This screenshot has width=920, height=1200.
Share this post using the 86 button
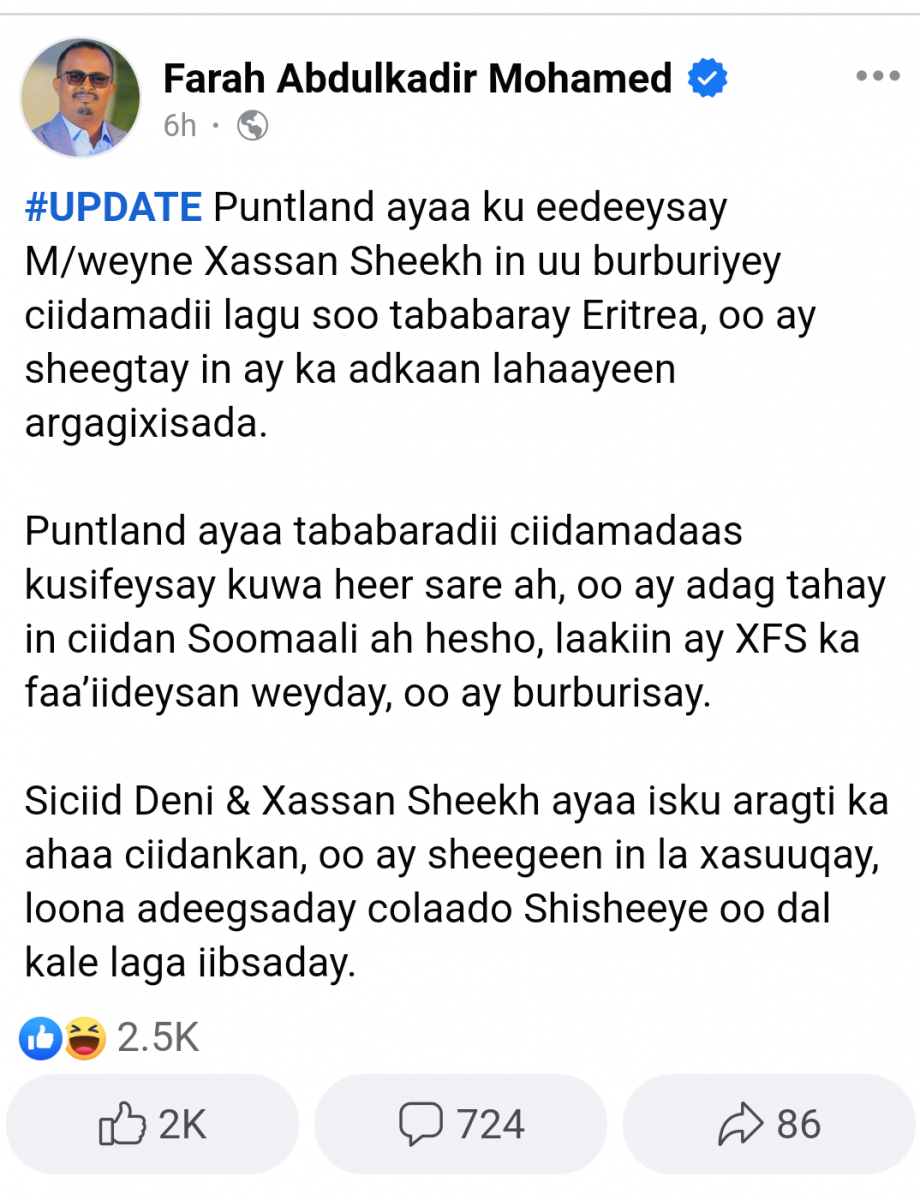[x=769, y=1124]
